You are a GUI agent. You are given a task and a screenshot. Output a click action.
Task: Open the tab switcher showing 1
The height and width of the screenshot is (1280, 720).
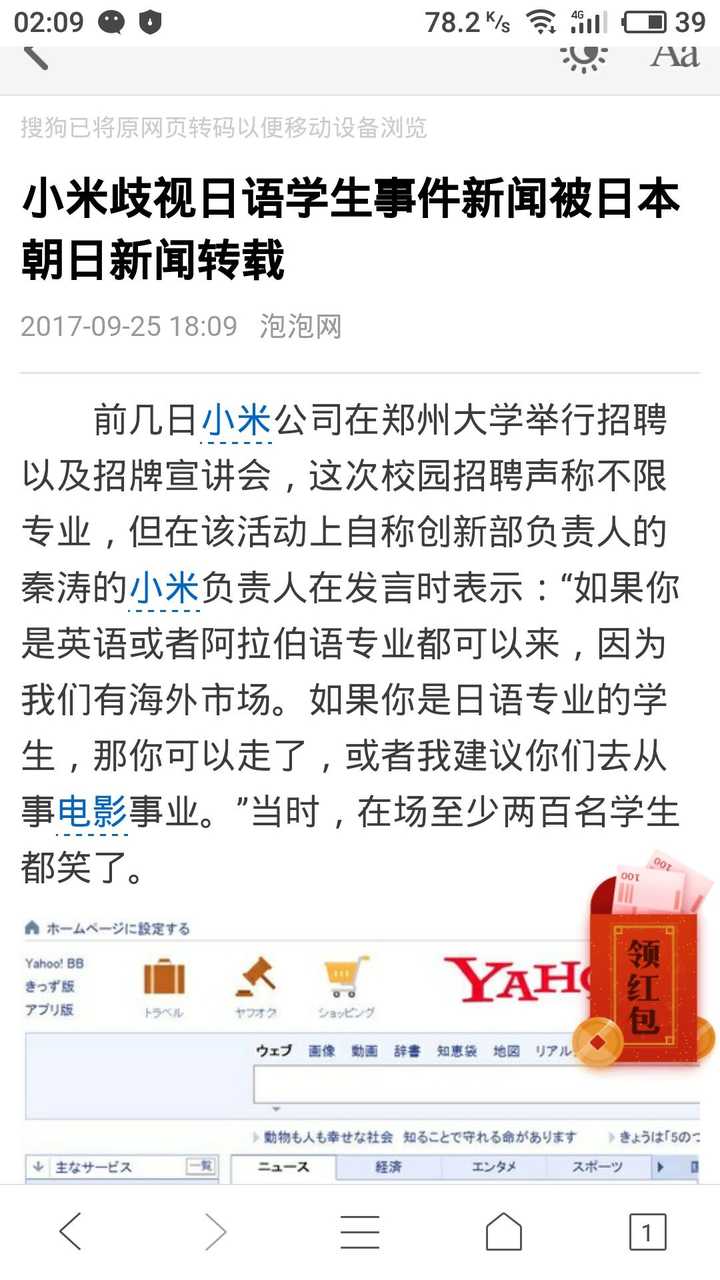(647, 1232)
